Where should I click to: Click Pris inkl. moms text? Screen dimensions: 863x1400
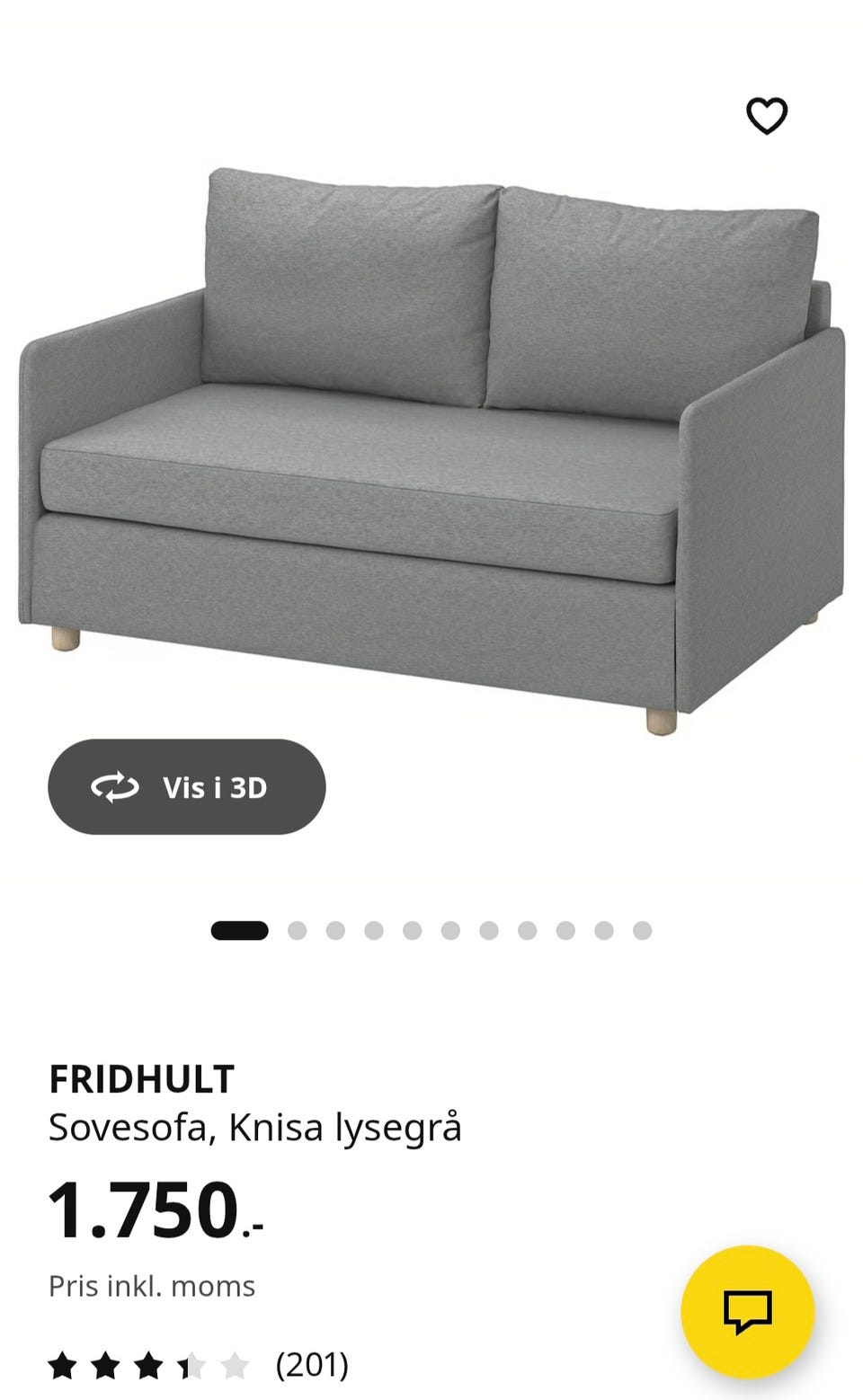pyautogui.click(x=152, y=1285)
